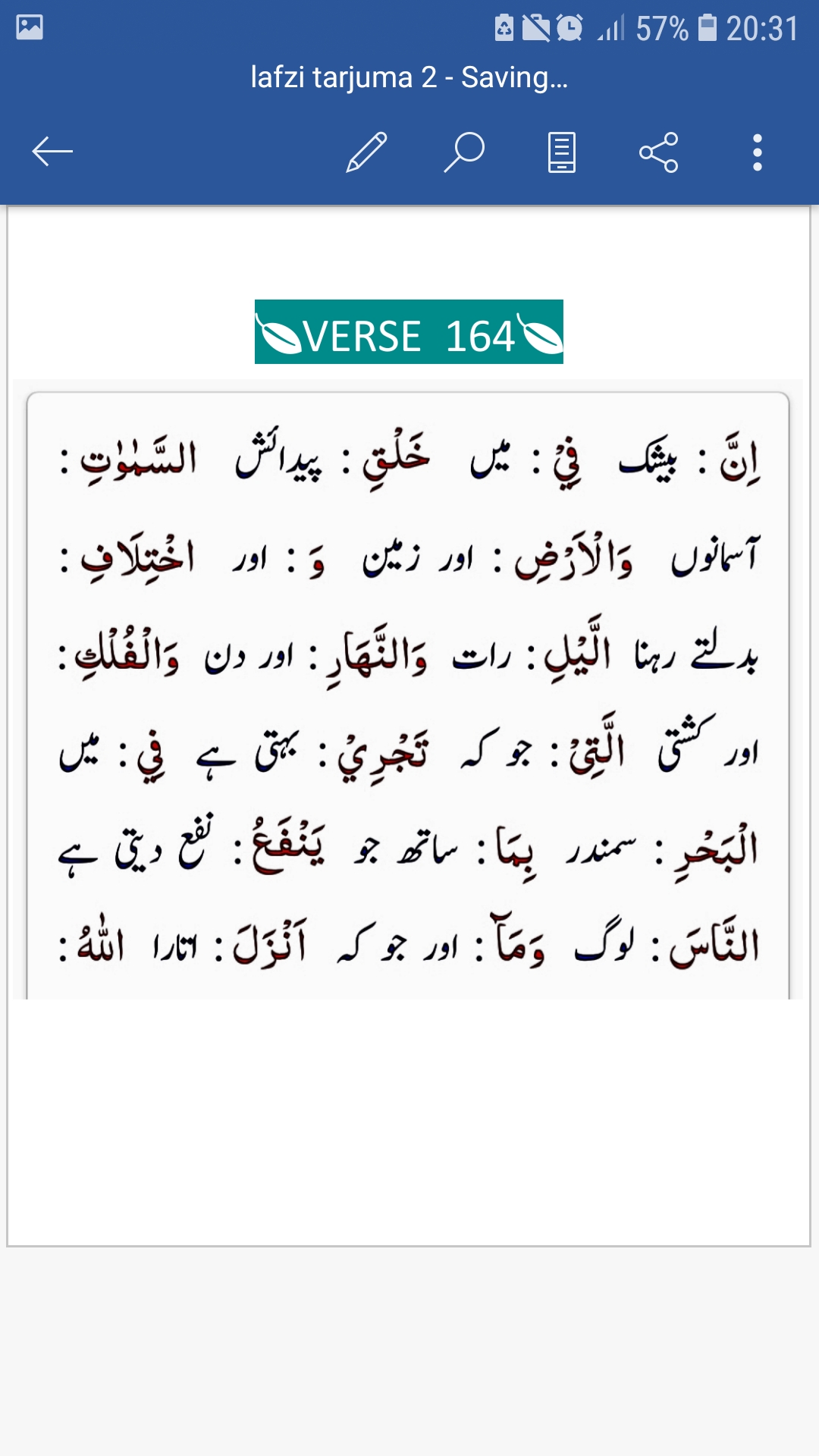
Task: Share this document
Action: [659, 152]
